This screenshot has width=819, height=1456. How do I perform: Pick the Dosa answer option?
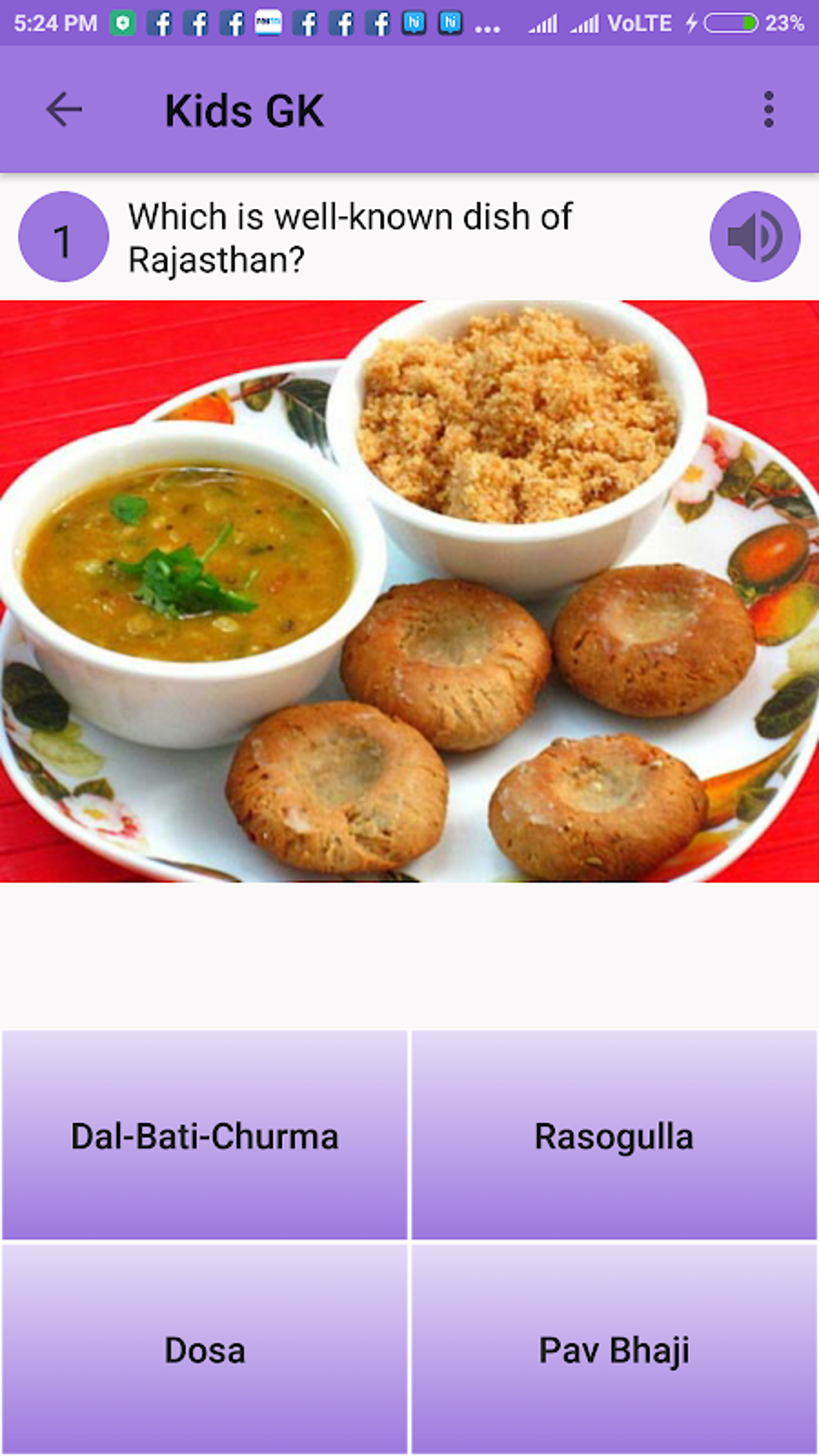(x=205, y=1349)
